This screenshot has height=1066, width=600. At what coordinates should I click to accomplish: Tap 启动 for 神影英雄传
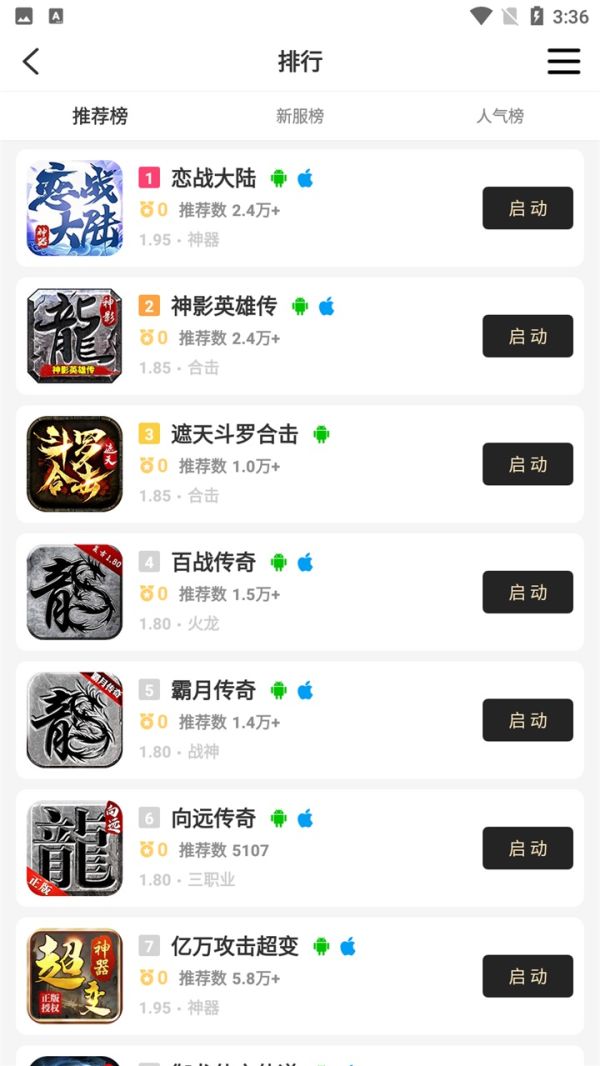(x=527, y=336)
